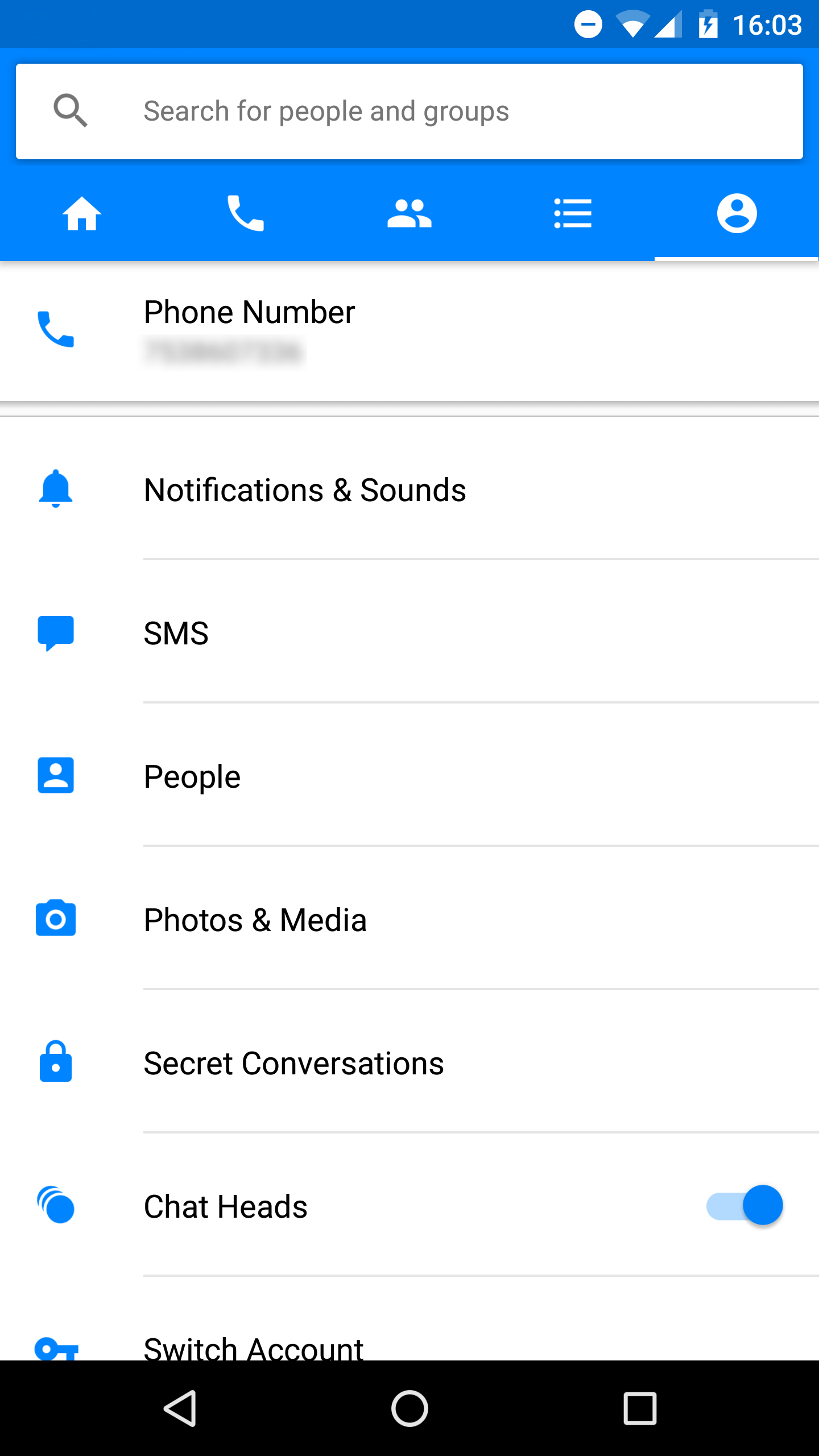Open Notifications & Sounds settings

(305, 490)
